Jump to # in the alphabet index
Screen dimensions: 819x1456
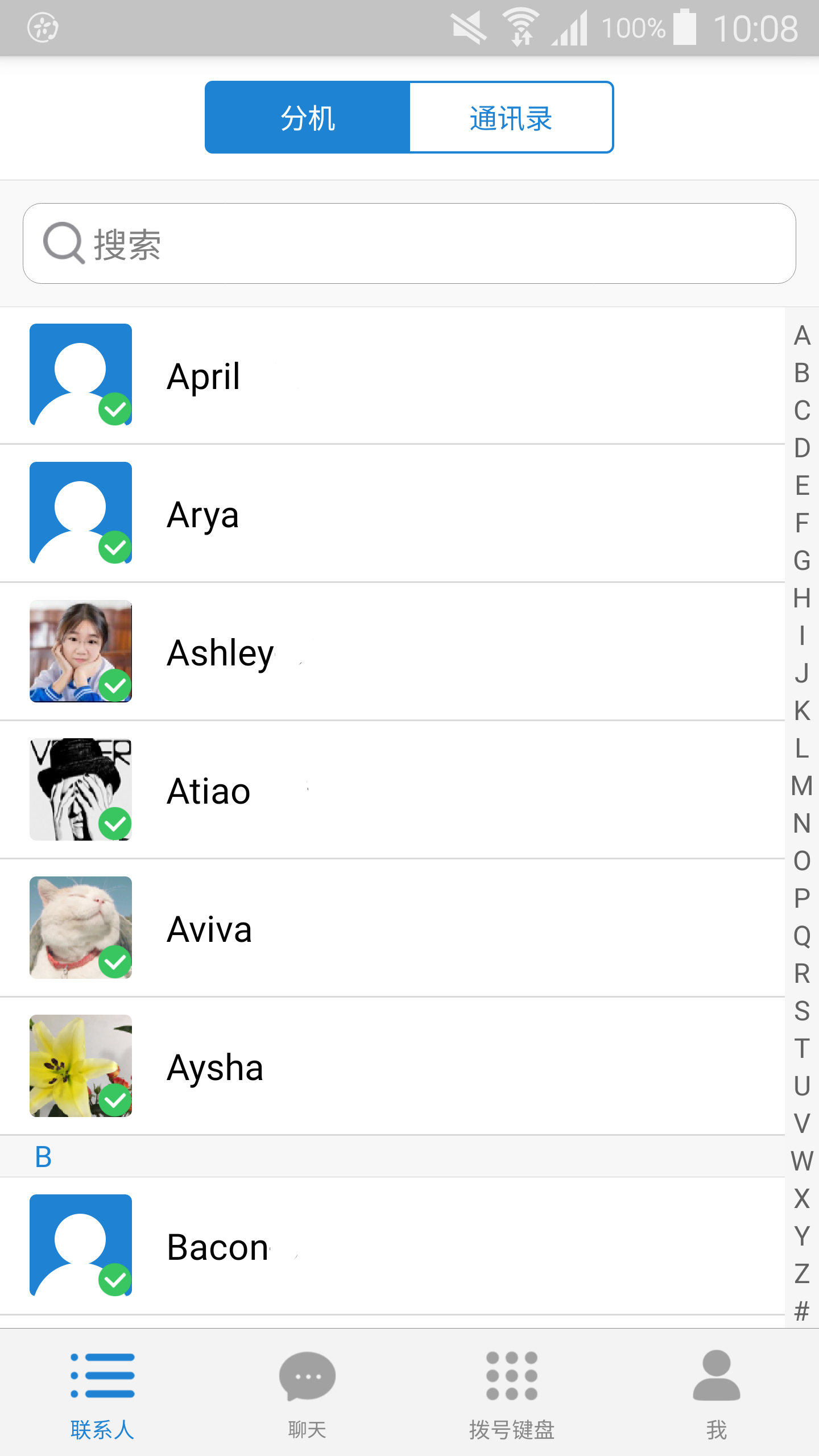pos(802,1311)
